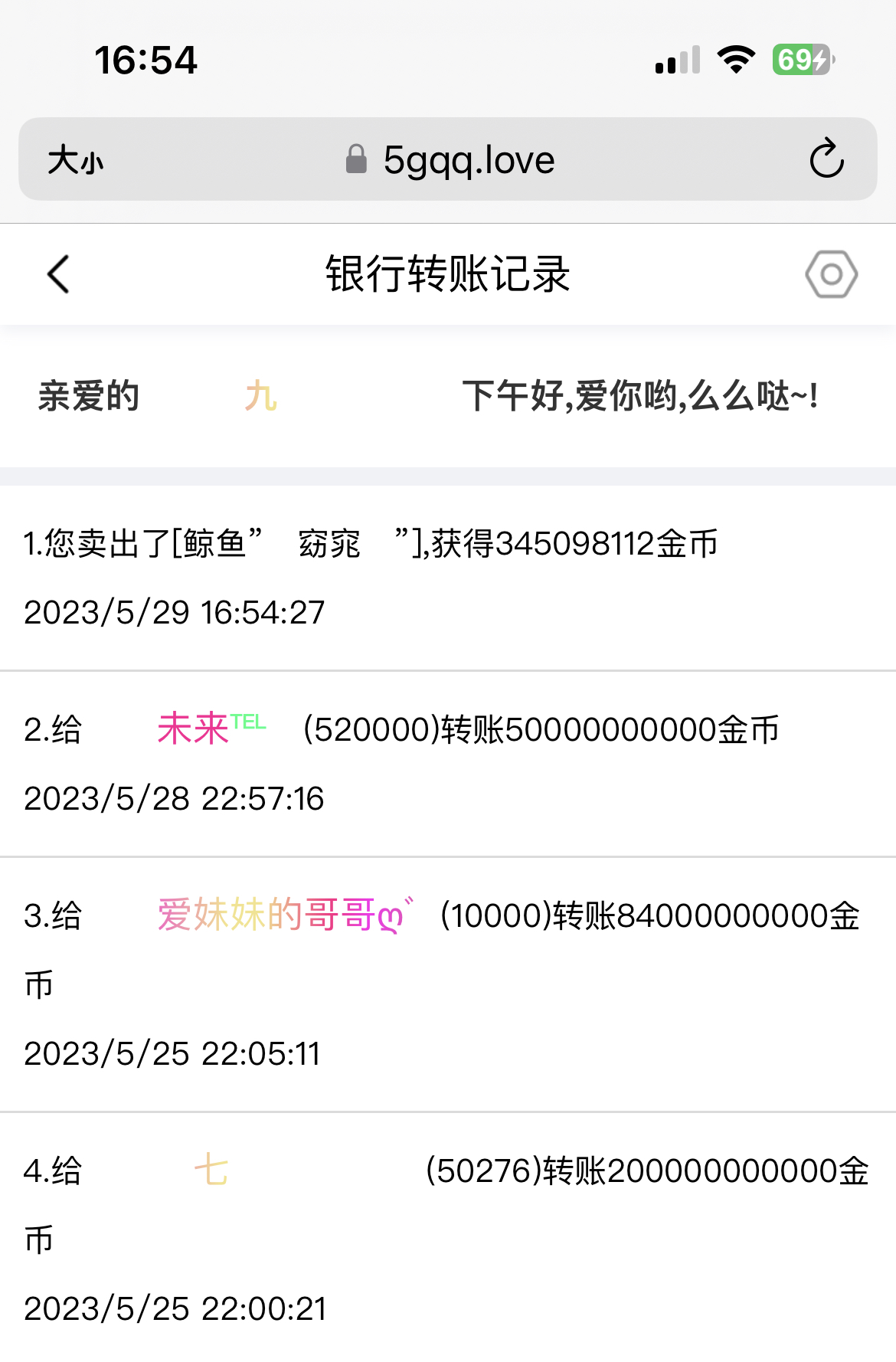Tap the clock showing 16:54 in status bar

(x=146, y=61)
